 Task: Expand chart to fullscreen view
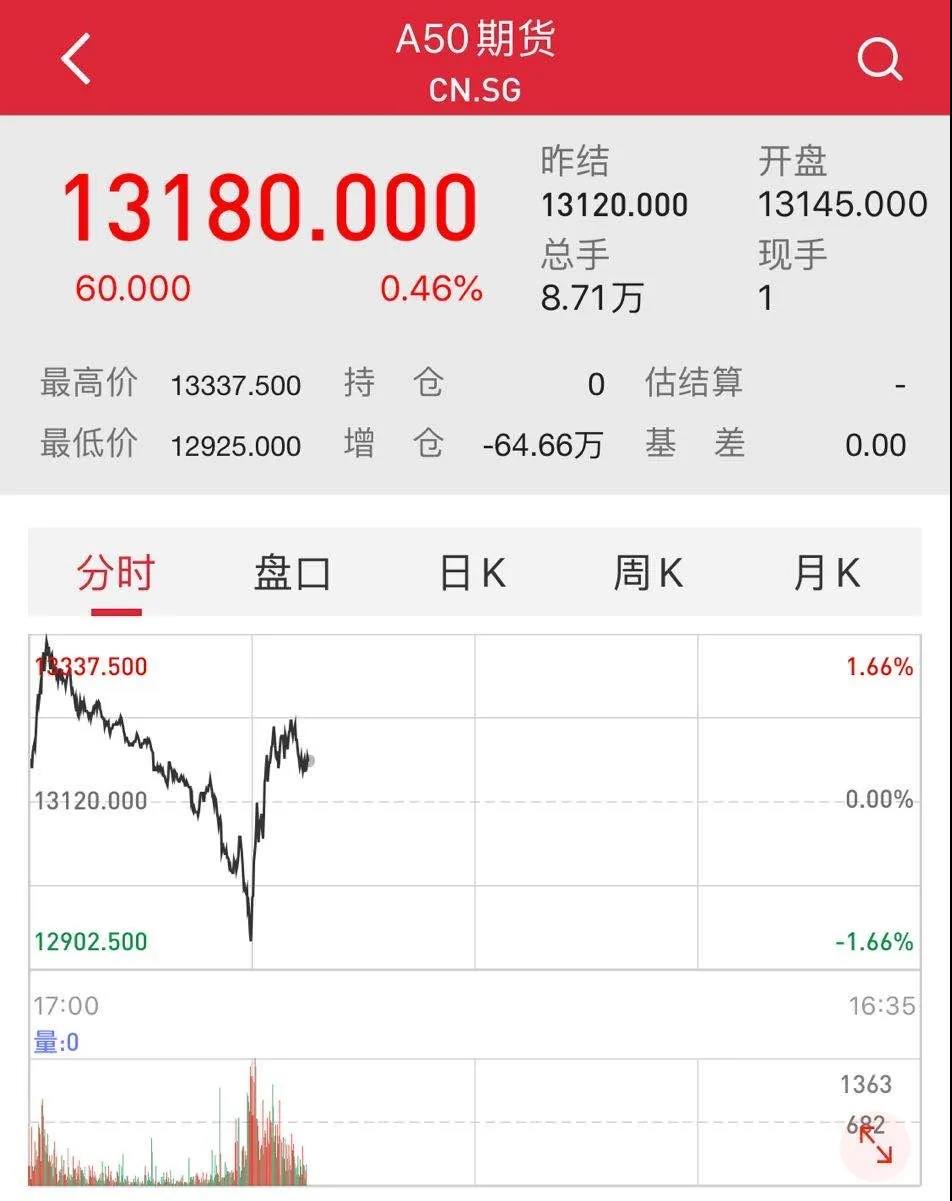[875, 1145]
